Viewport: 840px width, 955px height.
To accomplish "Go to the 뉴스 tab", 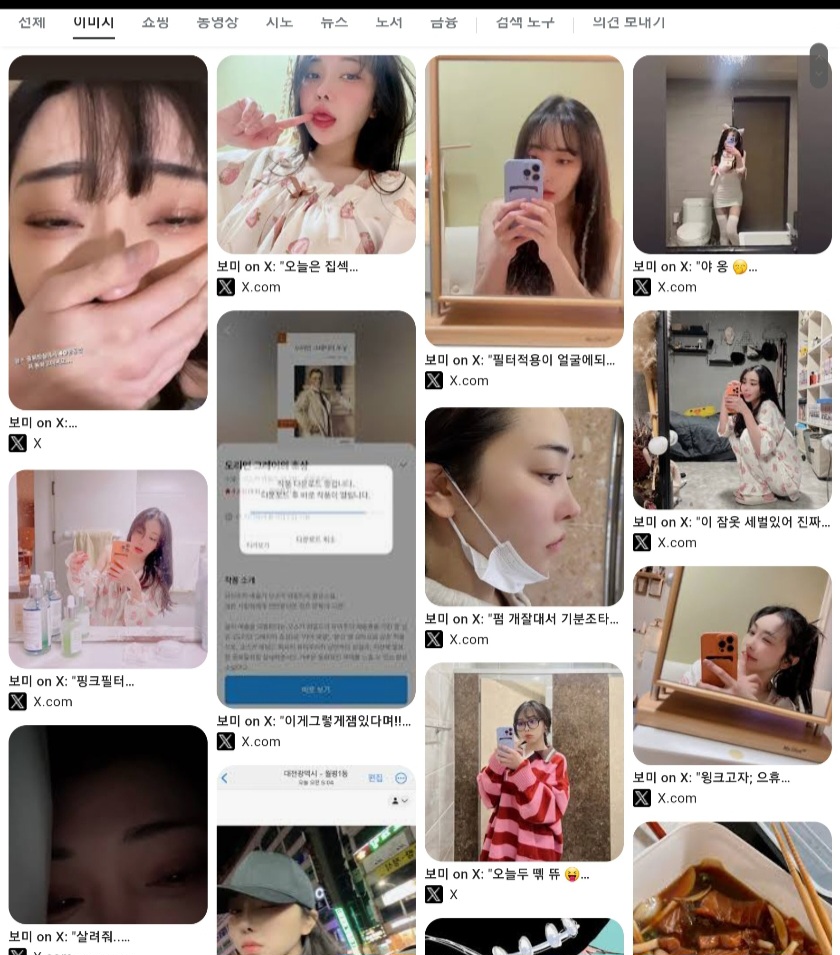I will [334, 22].
